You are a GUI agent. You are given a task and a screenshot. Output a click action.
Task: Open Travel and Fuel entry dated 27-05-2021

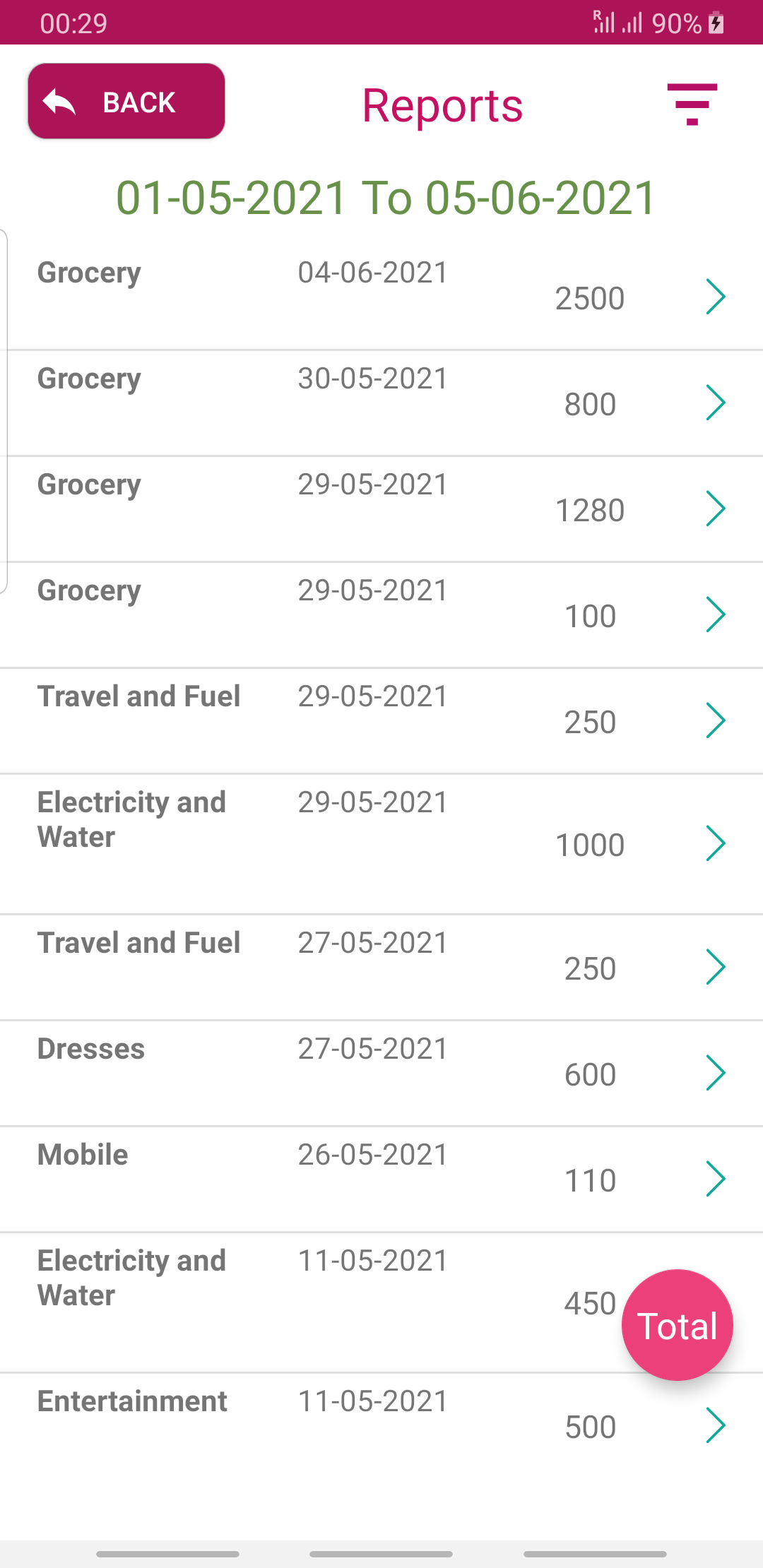coord(381,968)
